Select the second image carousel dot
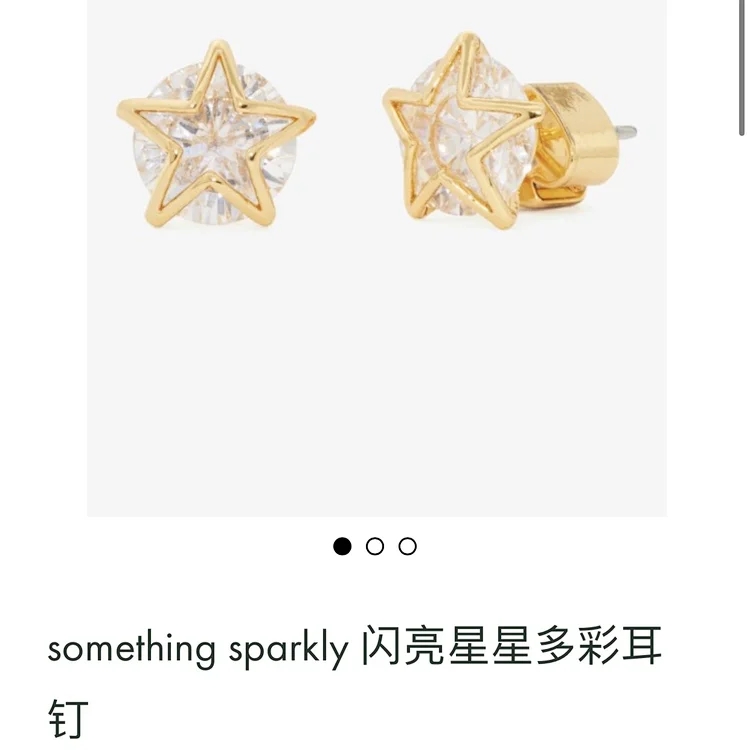The image size is (750, 750). pyautogui.click(x=375, y=546)
